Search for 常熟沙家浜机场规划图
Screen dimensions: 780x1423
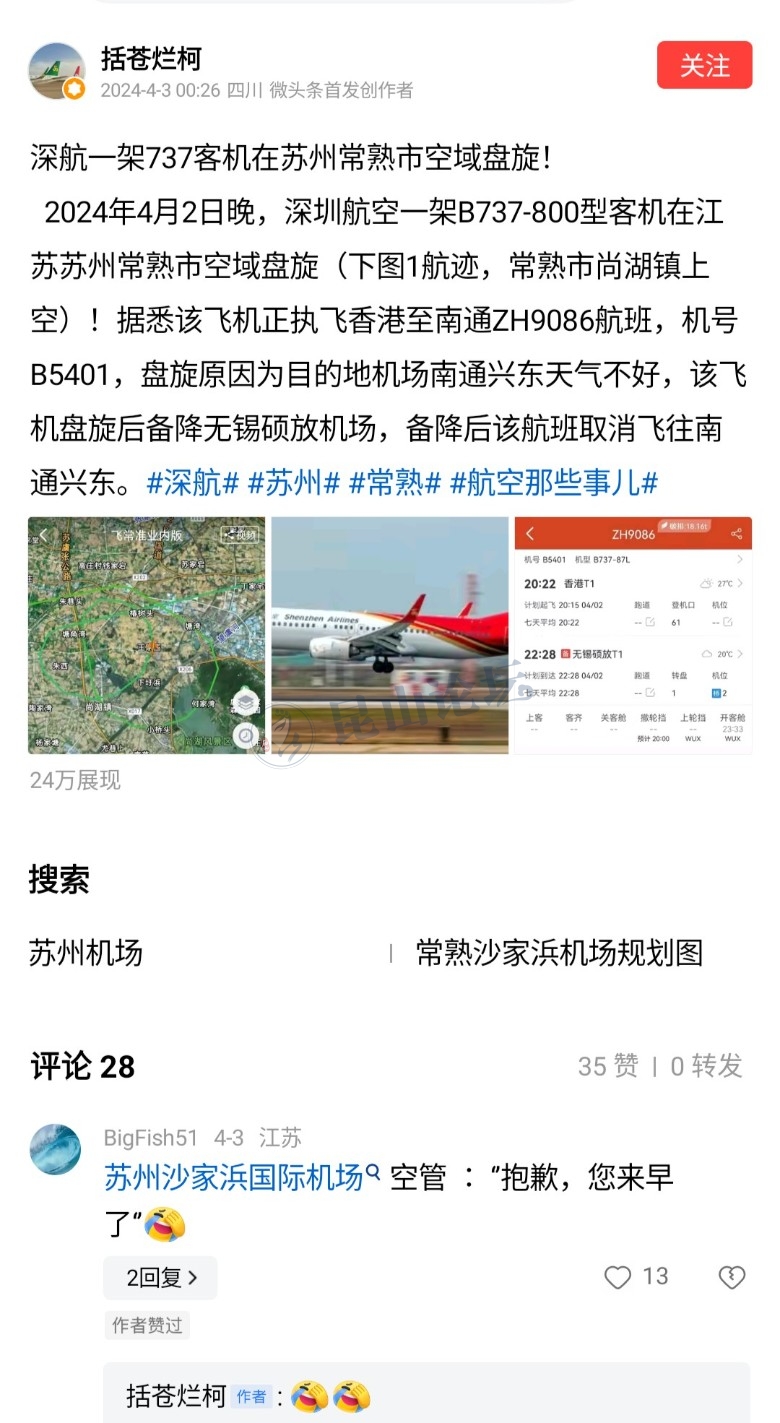pyautogui.click(x=559, y=953)
